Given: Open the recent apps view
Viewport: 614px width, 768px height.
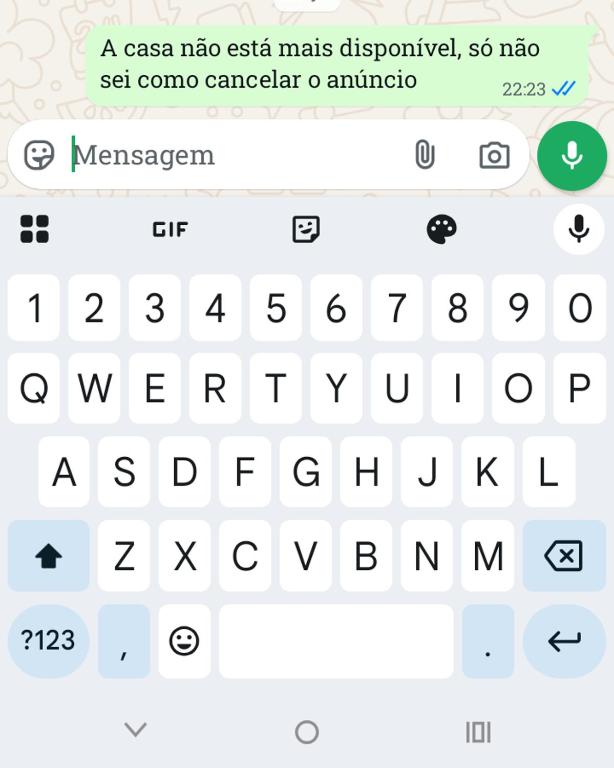Looking at the screenshot, I should [x=478, y=732].
